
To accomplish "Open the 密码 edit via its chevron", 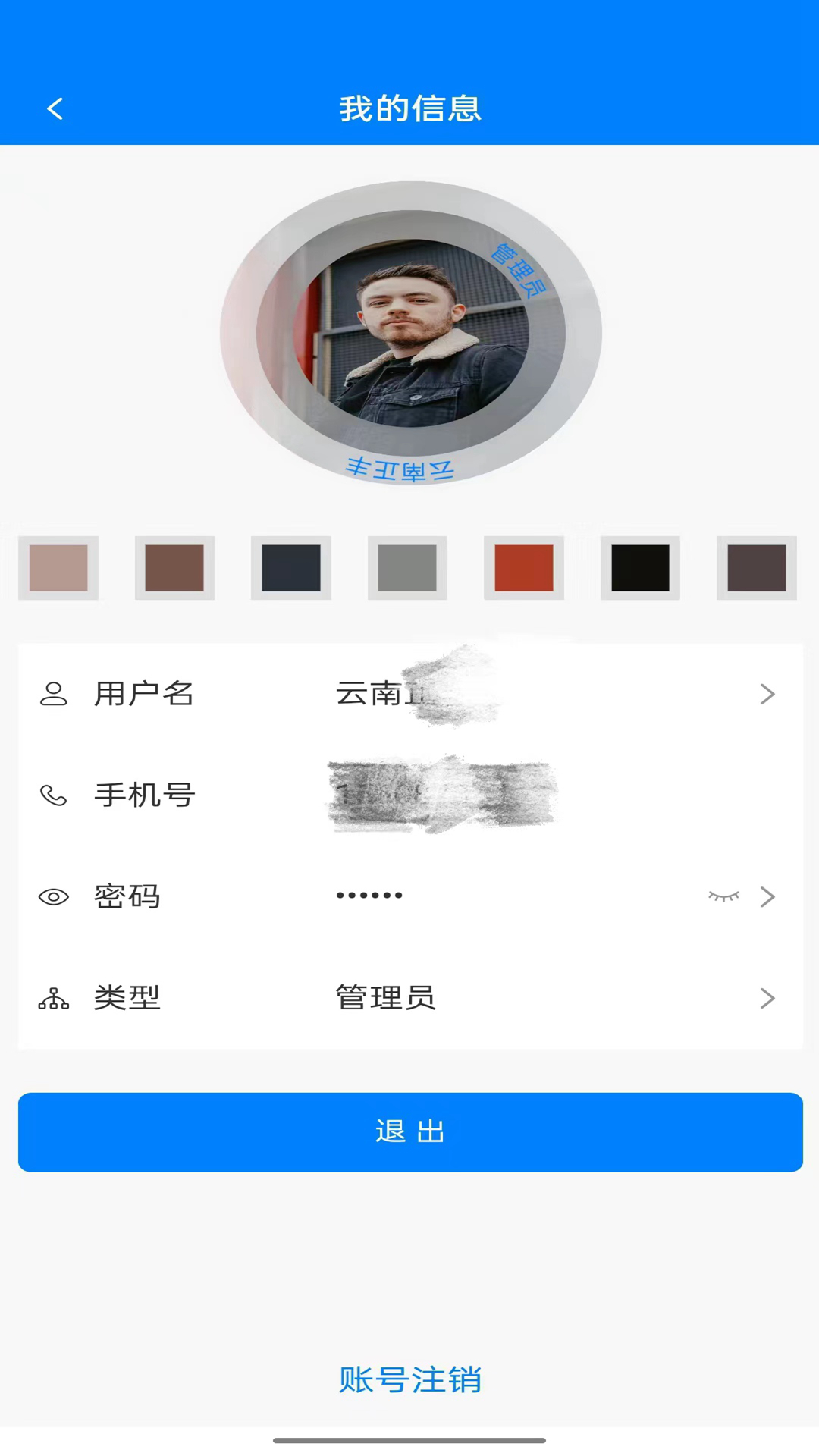I will pyautogui.click(x=767, y=897).
